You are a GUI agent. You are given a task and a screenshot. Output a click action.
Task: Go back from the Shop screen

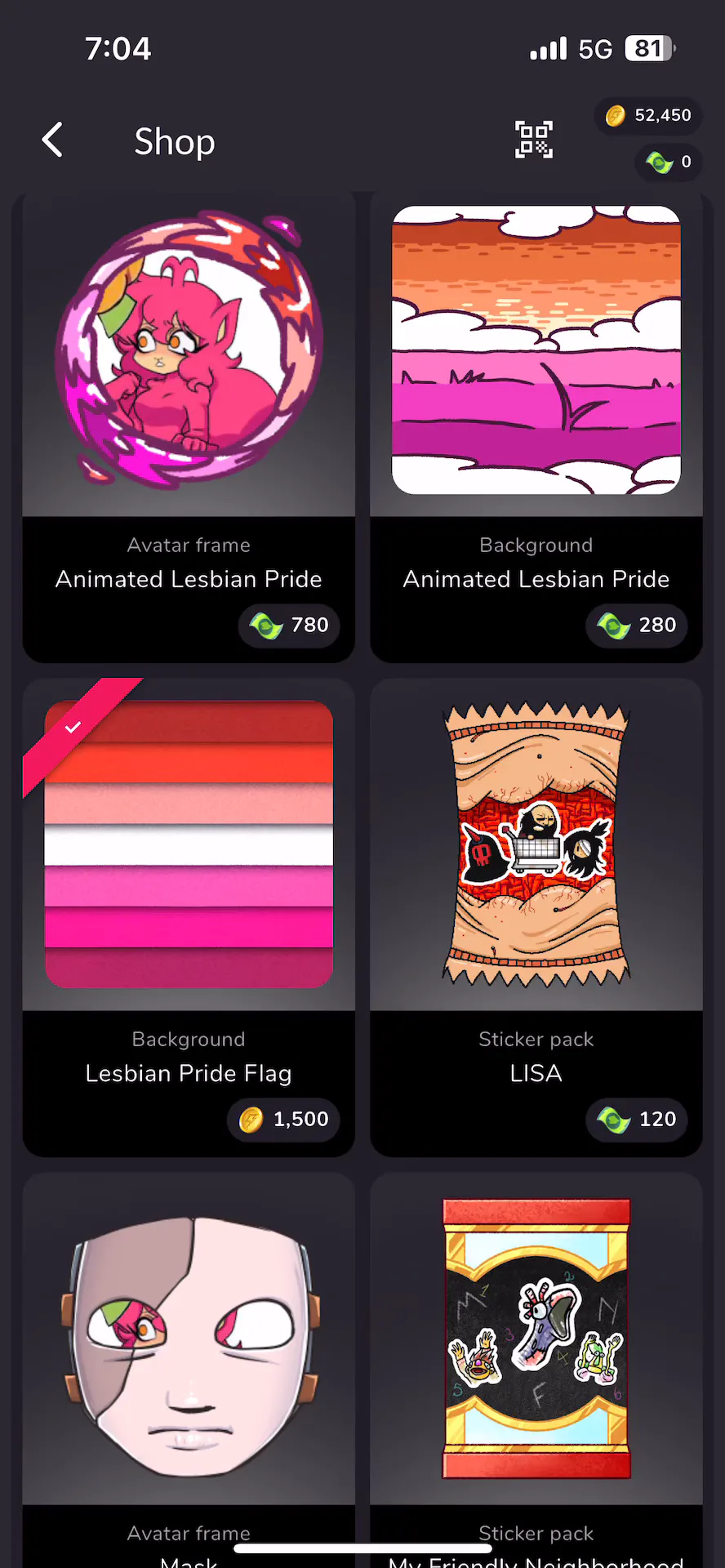tap(52, 140)
